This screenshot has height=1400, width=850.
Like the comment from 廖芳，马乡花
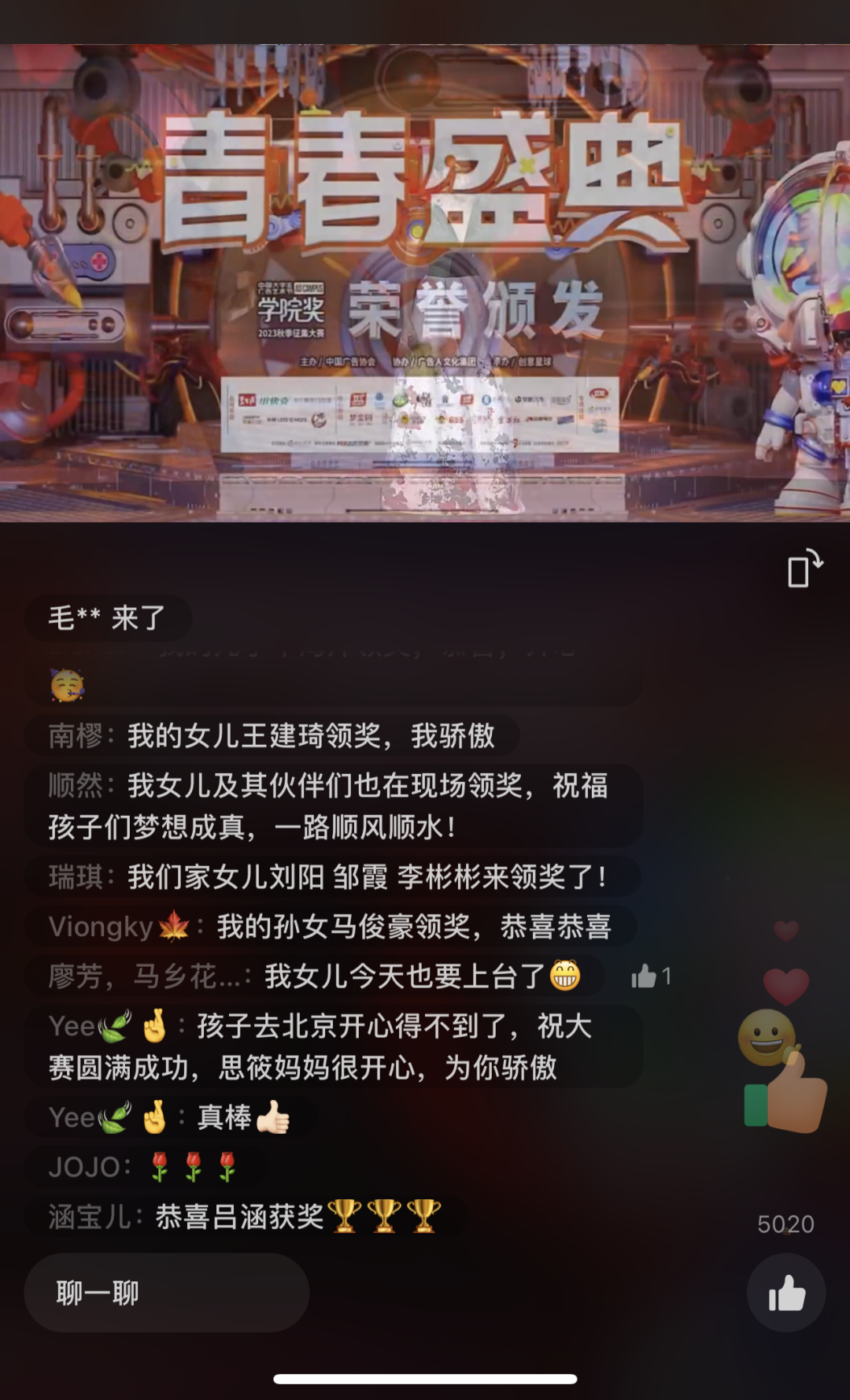pos(645,976)
